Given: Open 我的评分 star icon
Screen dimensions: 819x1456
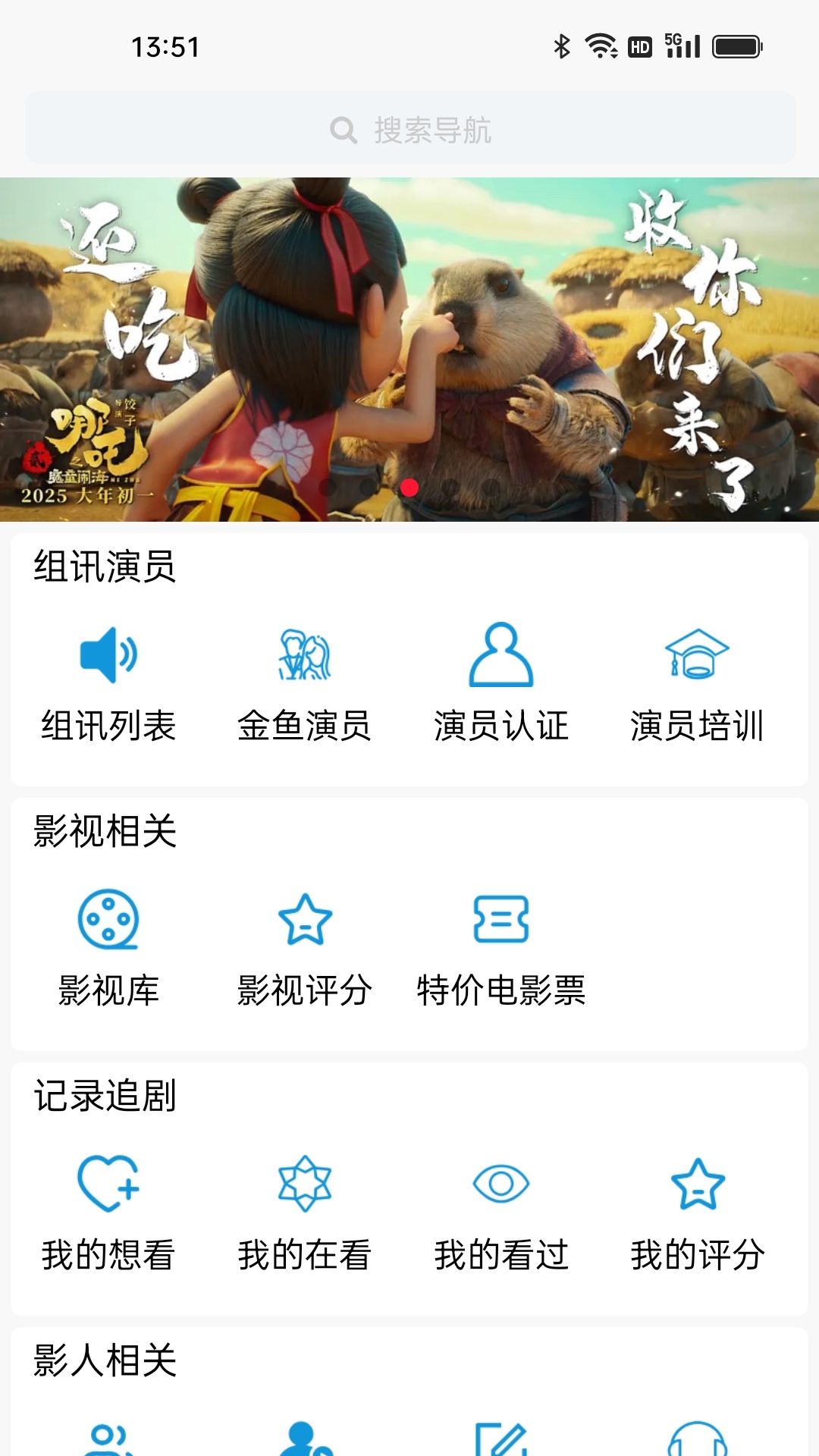Looking at the screenshot, I should 697,1185.
